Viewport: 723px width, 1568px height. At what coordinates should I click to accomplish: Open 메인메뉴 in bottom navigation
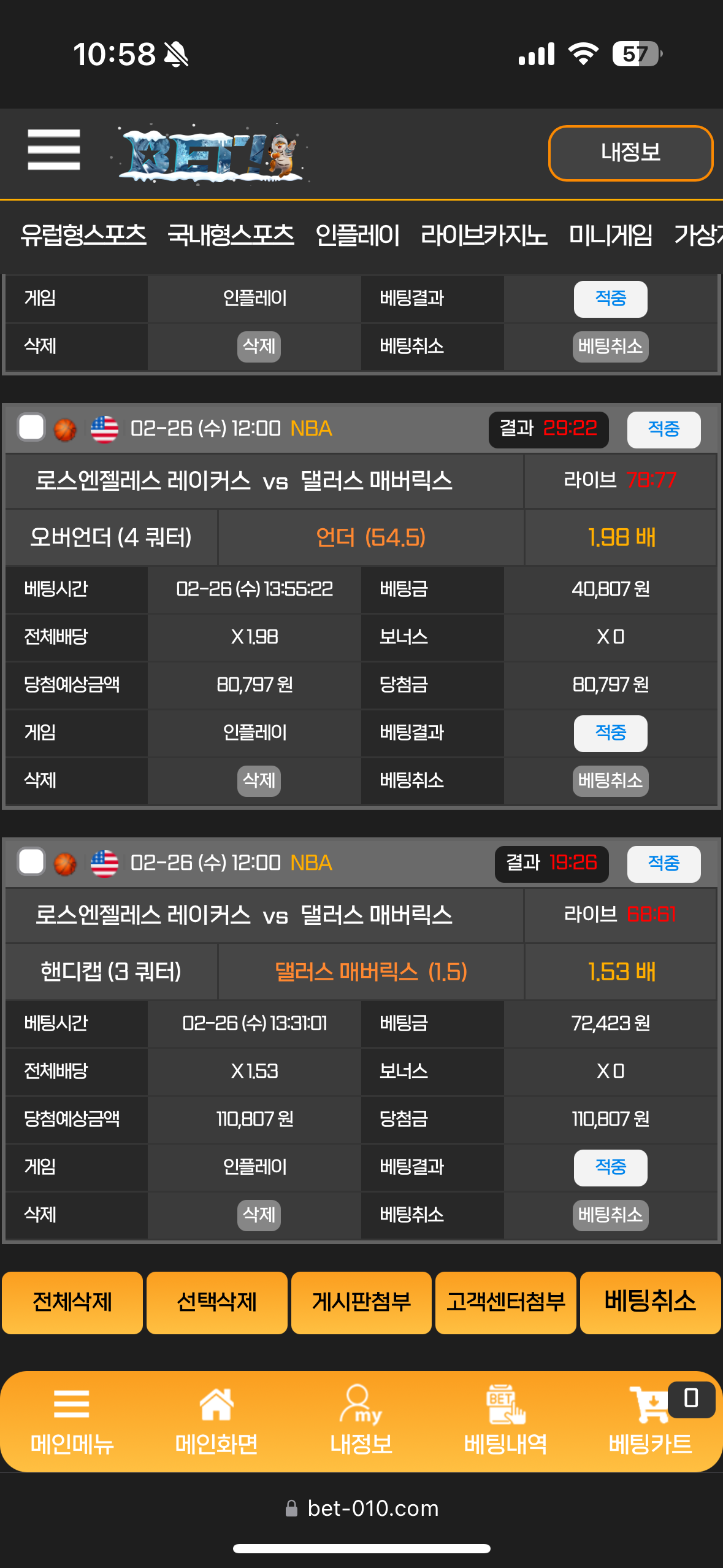(72, 1421)
